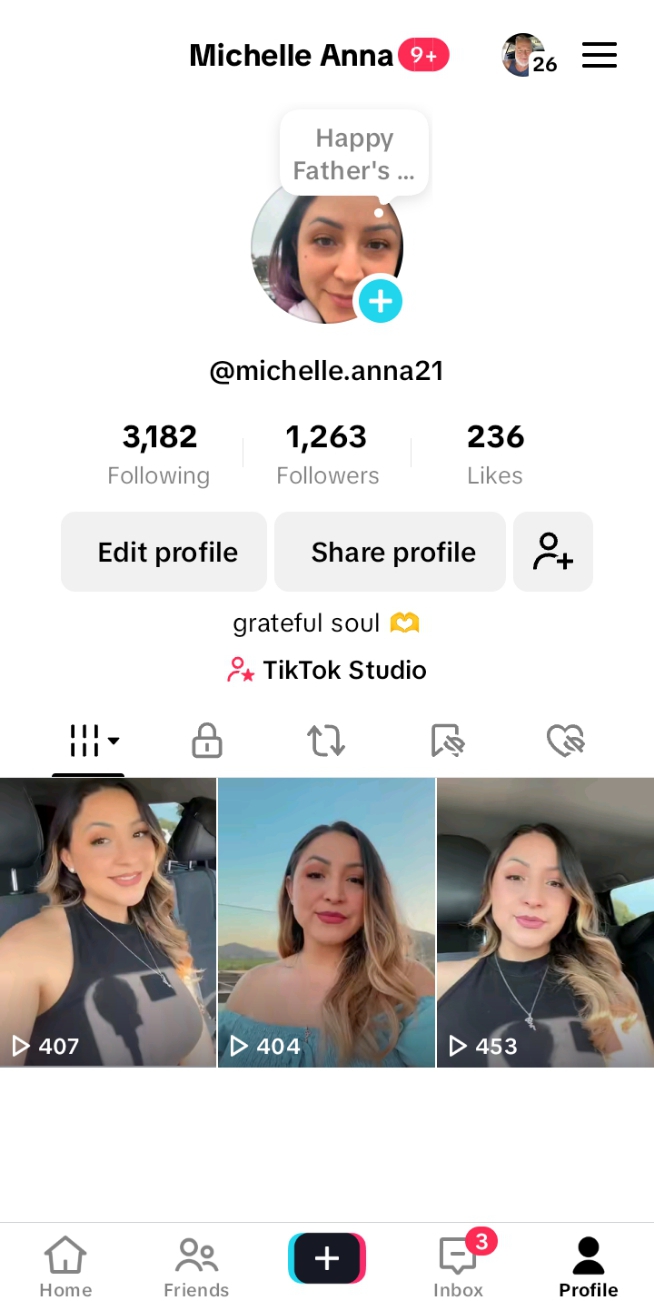Create a new post with plus button

click(327, 1258)
